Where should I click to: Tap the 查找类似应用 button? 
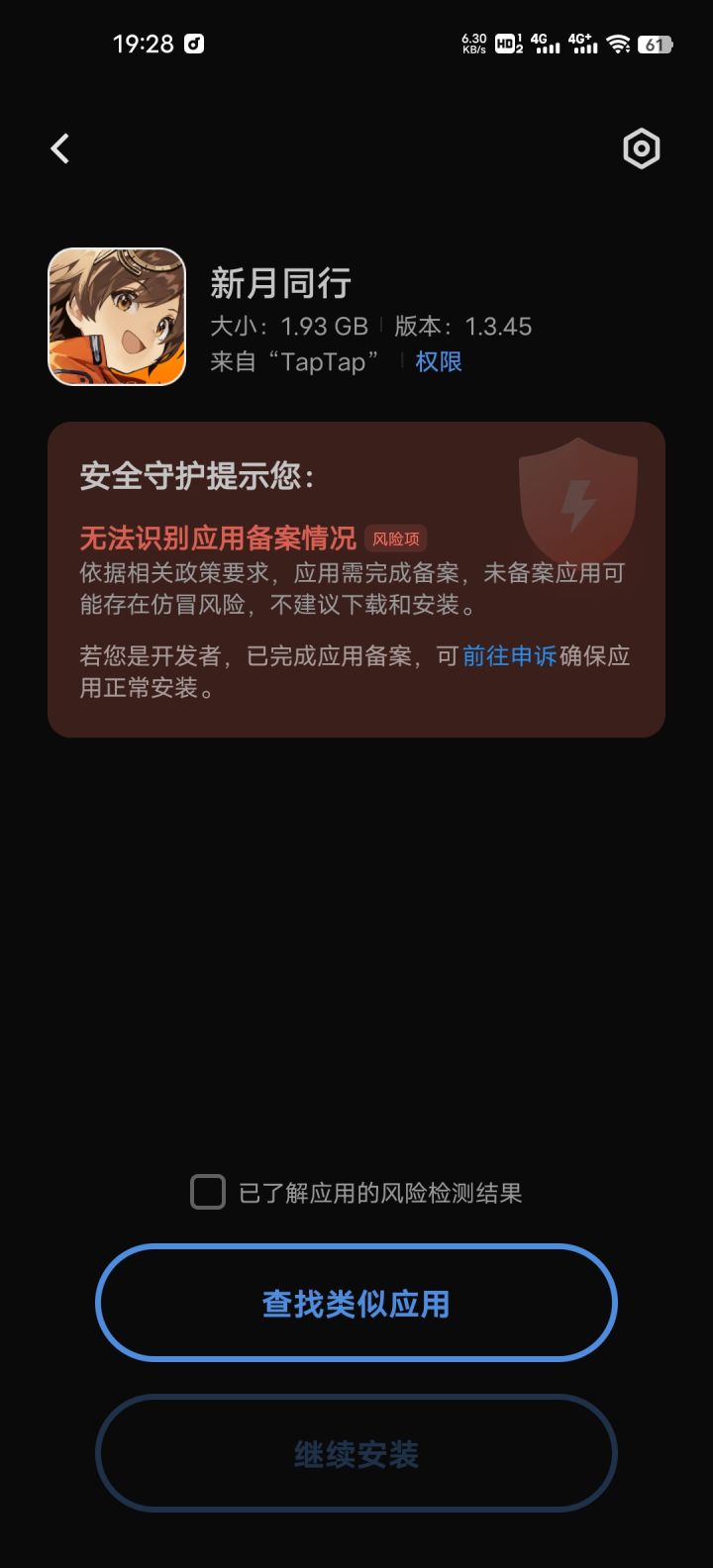click(356, 1304)
